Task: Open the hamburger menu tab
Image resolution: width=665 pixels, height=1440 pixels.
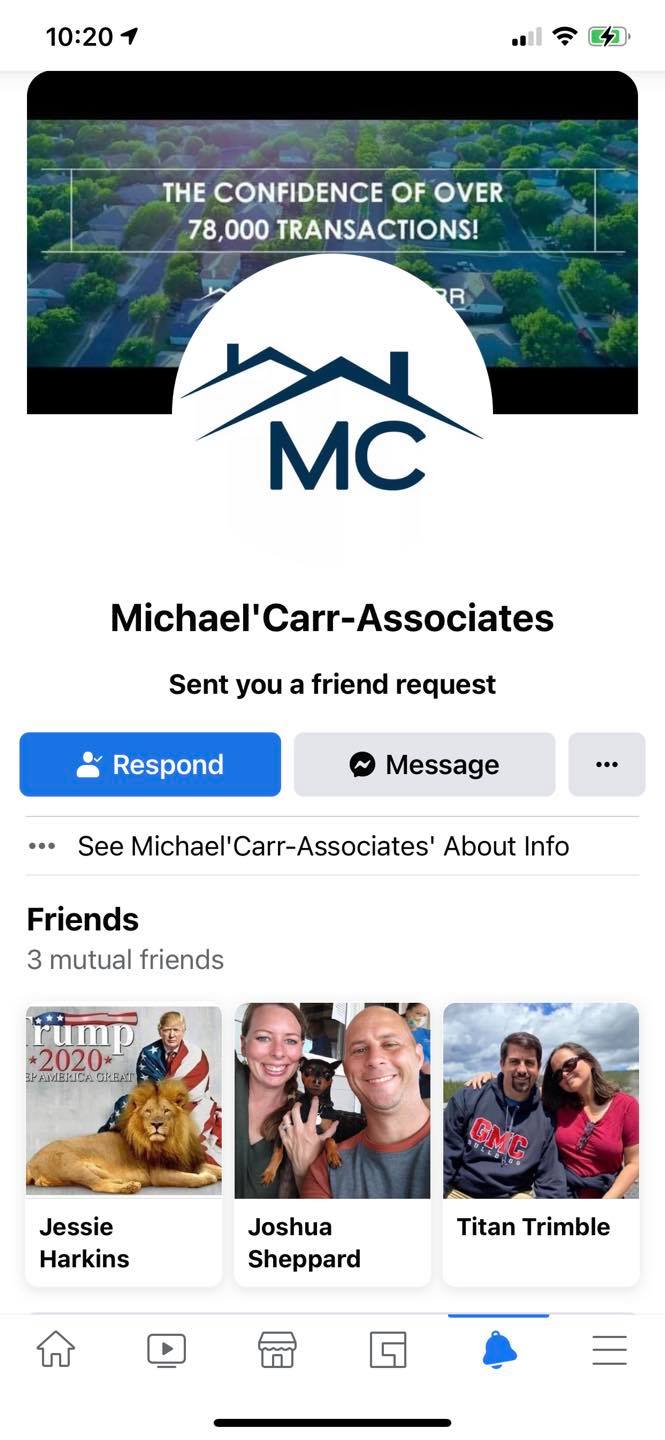Action: coord(609,1350)
